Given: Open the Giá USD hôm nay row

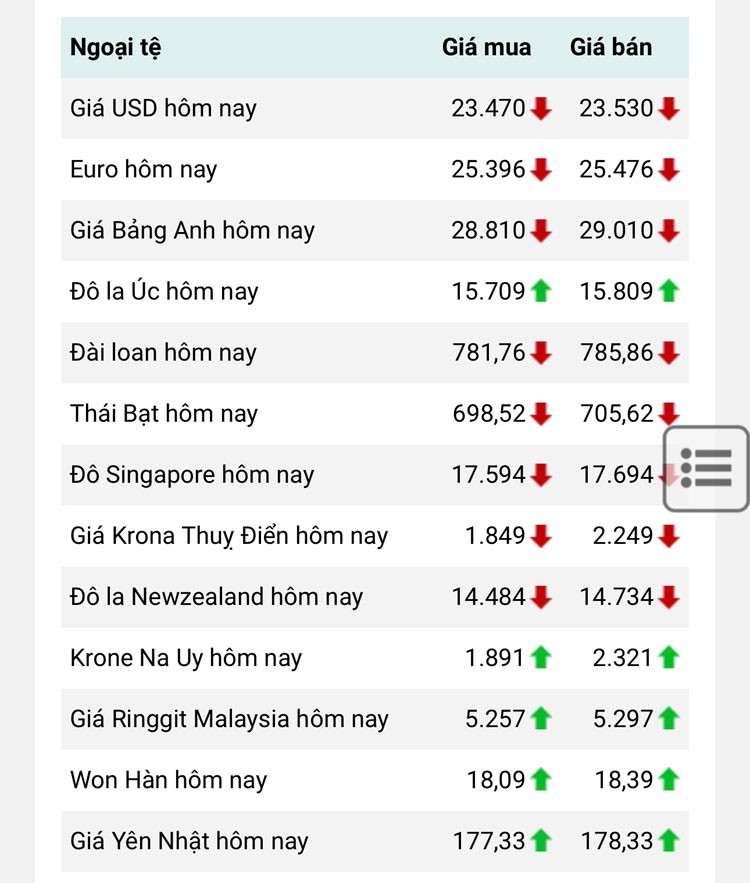Looking at the screenshot, I should tap(165, 108).
